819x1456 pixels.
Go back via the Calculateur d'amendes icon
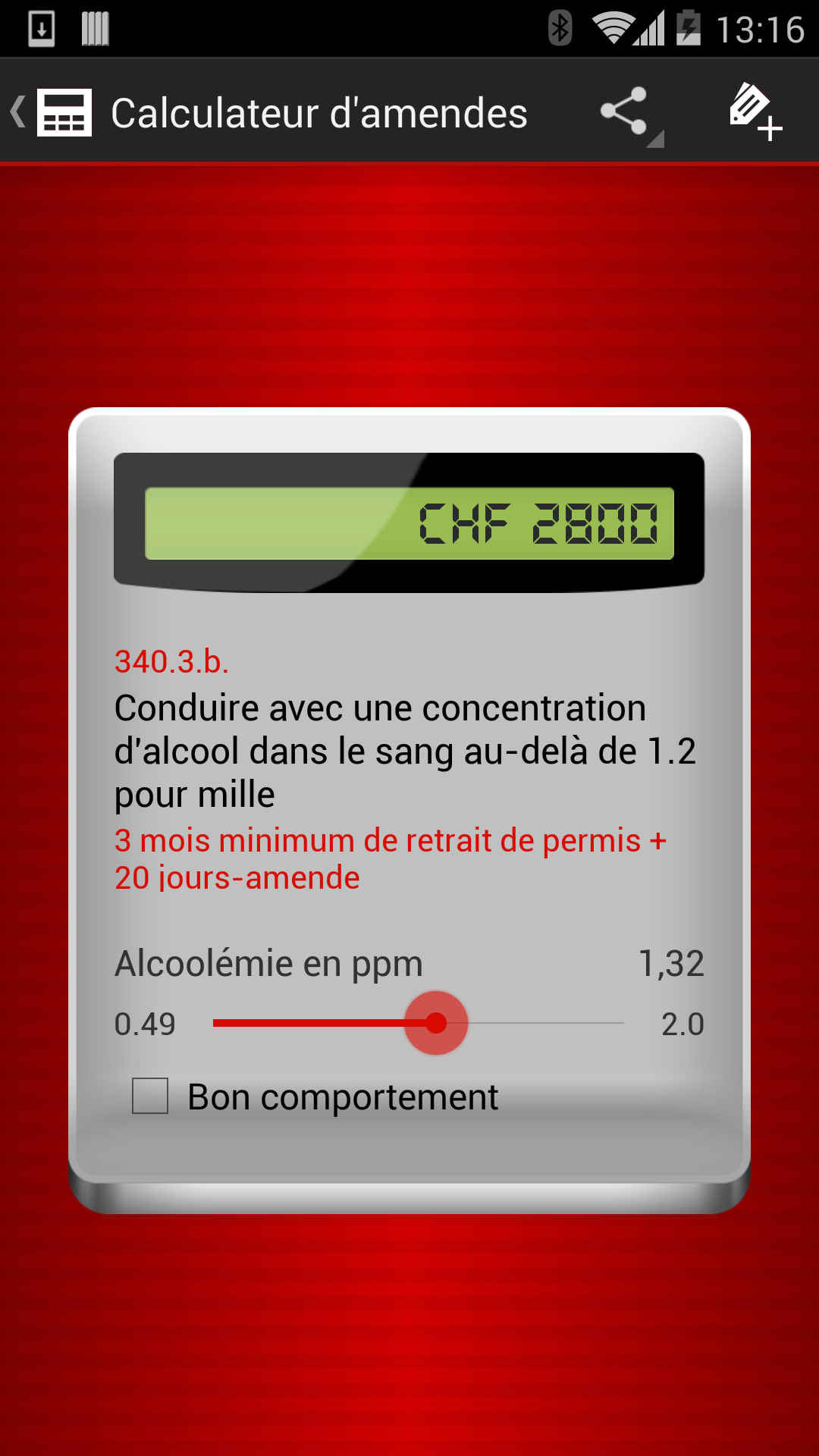(53, 112)
